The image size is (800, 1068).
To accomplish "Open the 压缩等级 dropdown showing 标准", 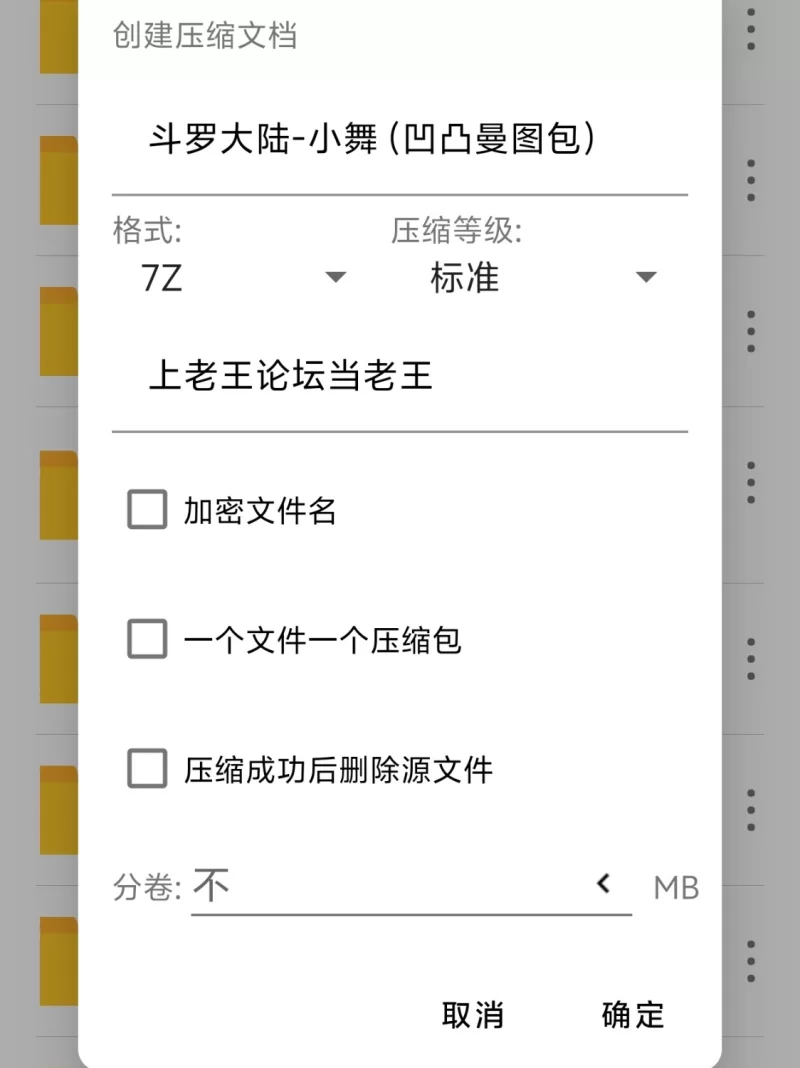I will [542, 277].
